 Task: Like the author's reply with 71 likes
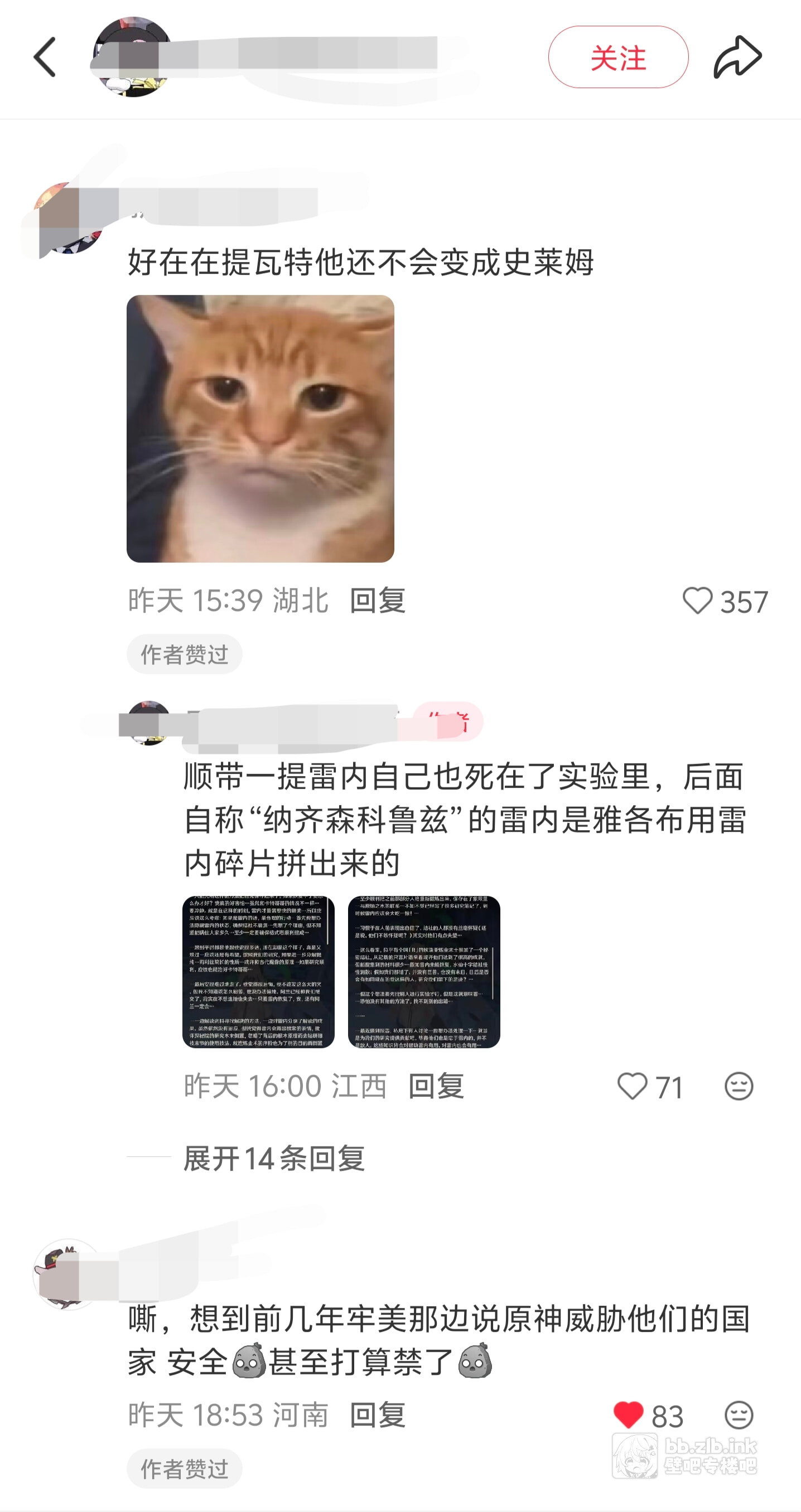click(633, 1086)
